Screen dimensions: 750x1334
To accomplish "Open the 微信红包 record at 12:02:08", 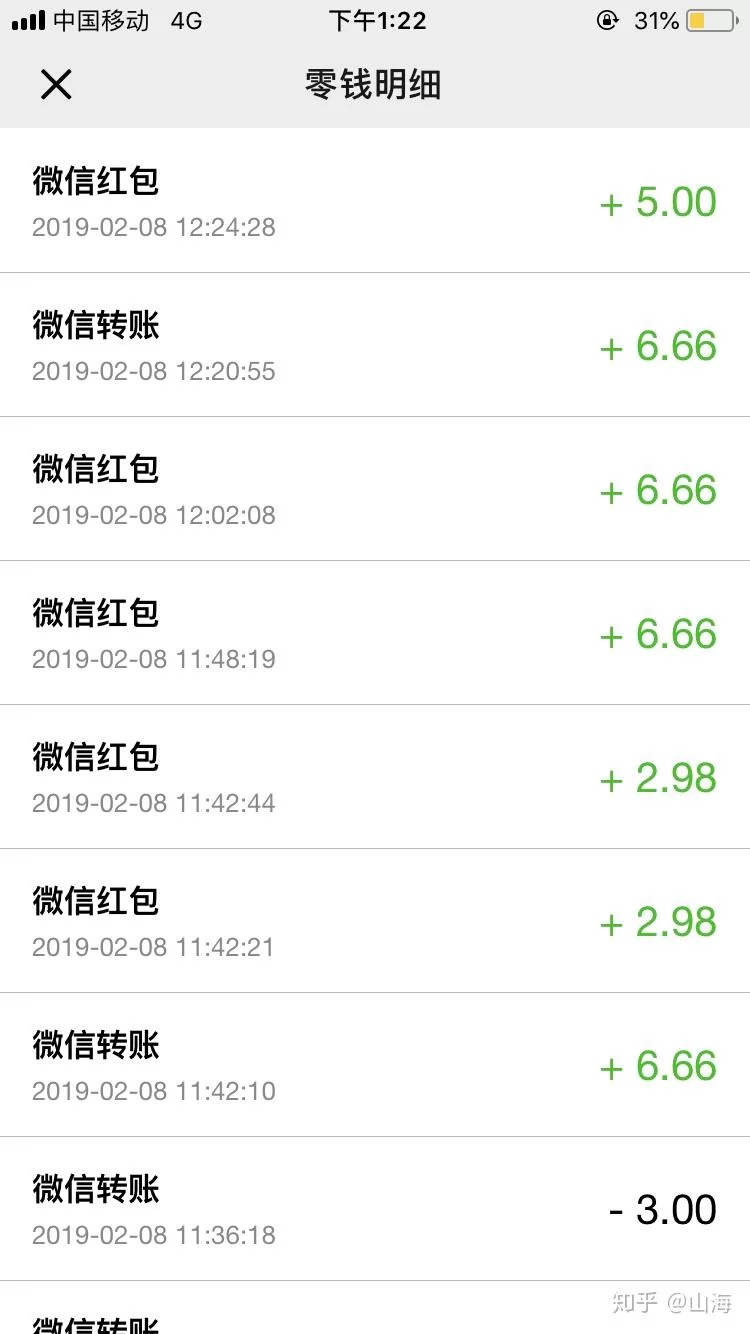I will click(x=375, y=489).
